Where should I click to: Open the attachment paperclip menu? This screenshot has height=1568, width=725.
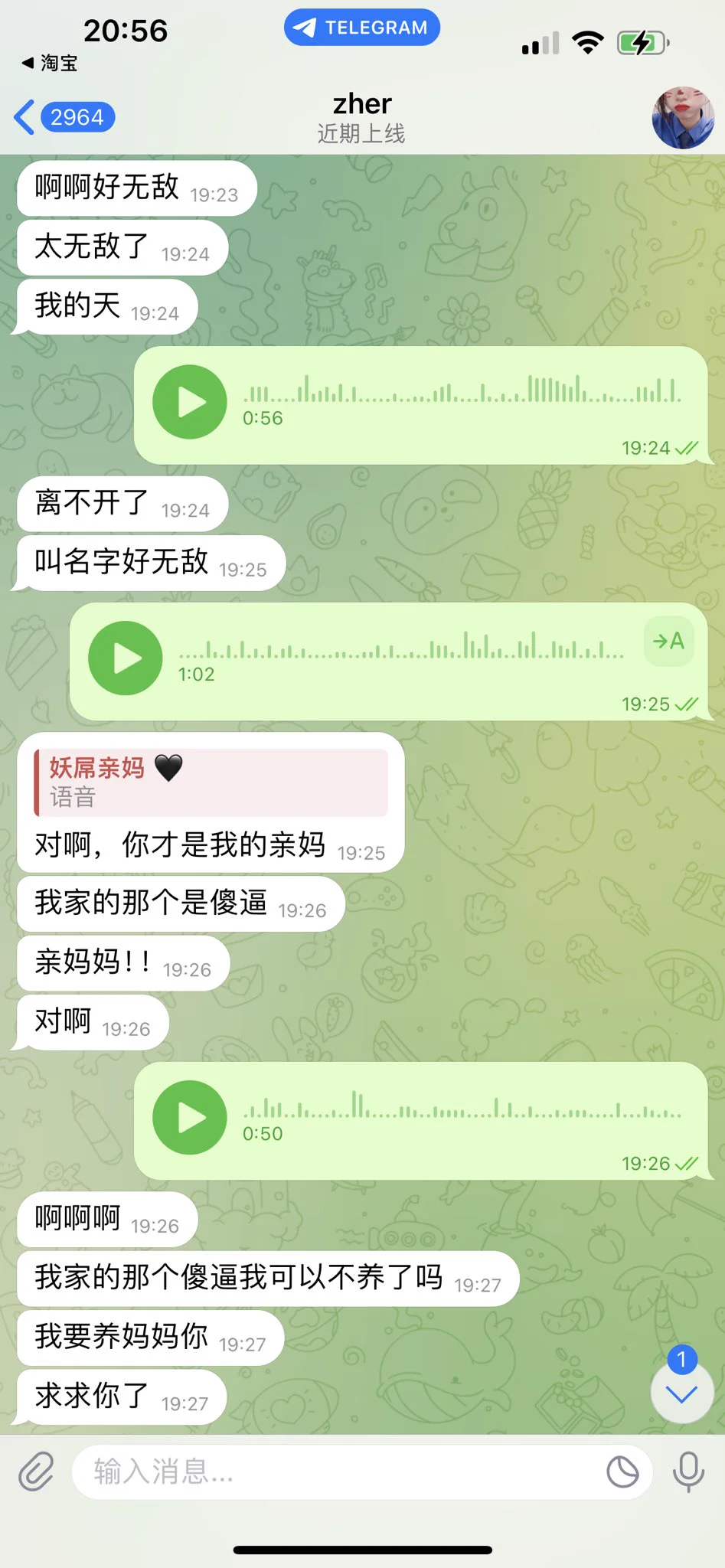click(x=36, y=1471)
